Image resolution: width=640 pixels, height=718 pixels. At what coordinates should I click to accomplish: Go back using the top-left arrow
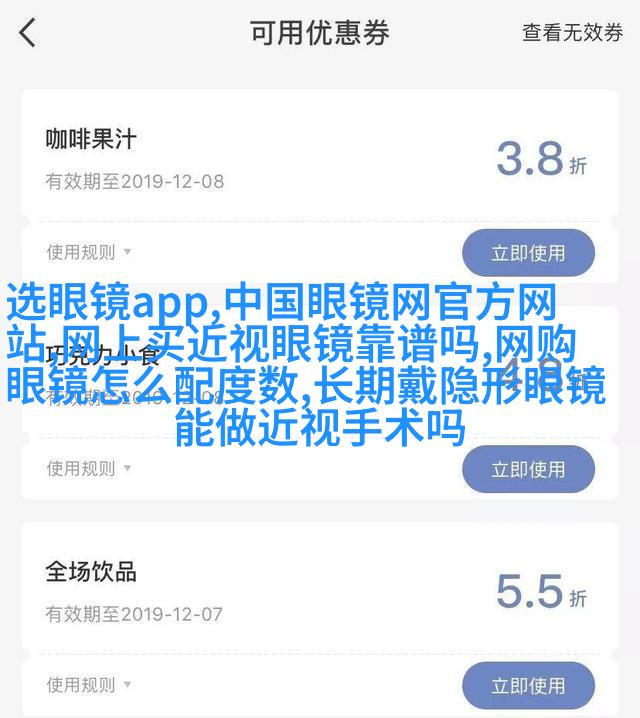point(28,33)
